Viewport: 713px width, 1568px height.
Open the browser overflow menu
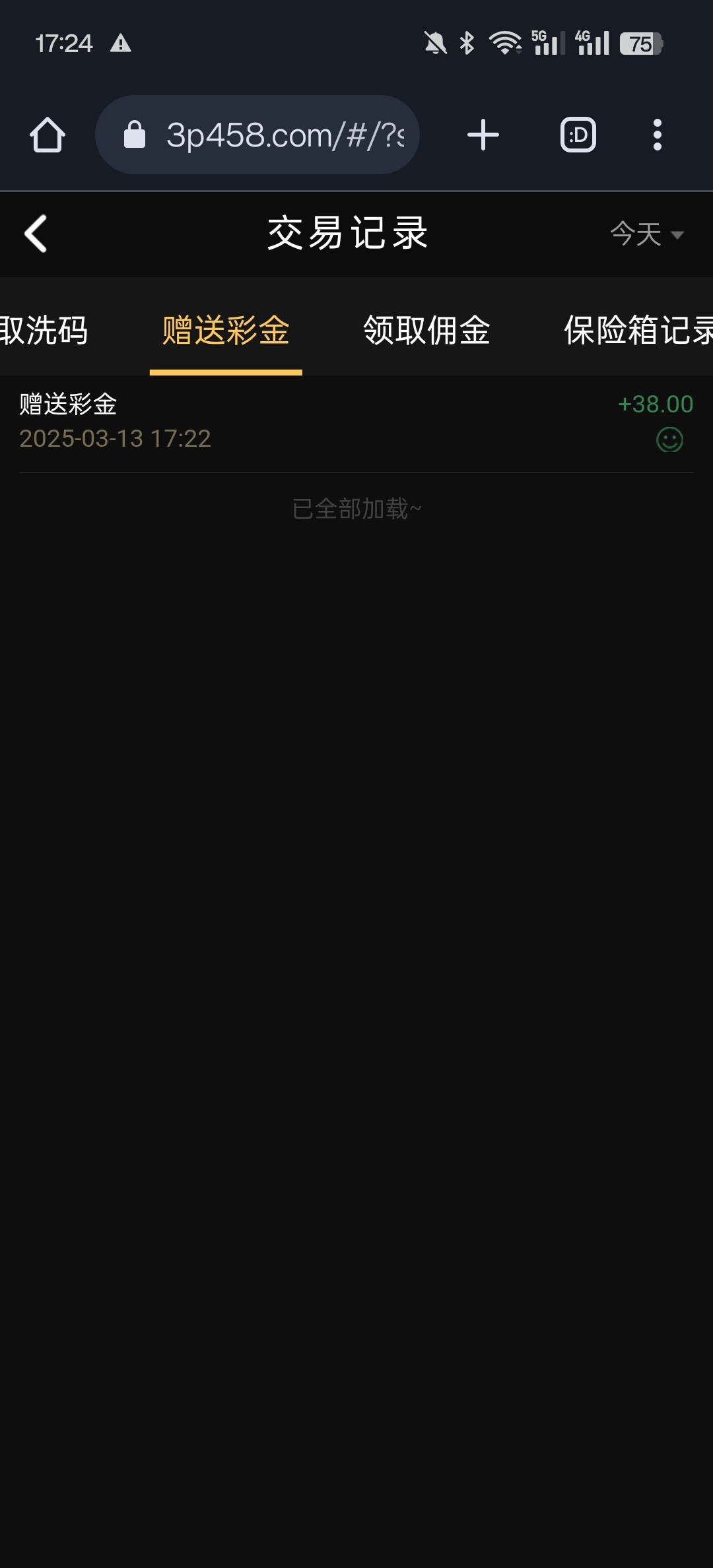click(657, 135)
